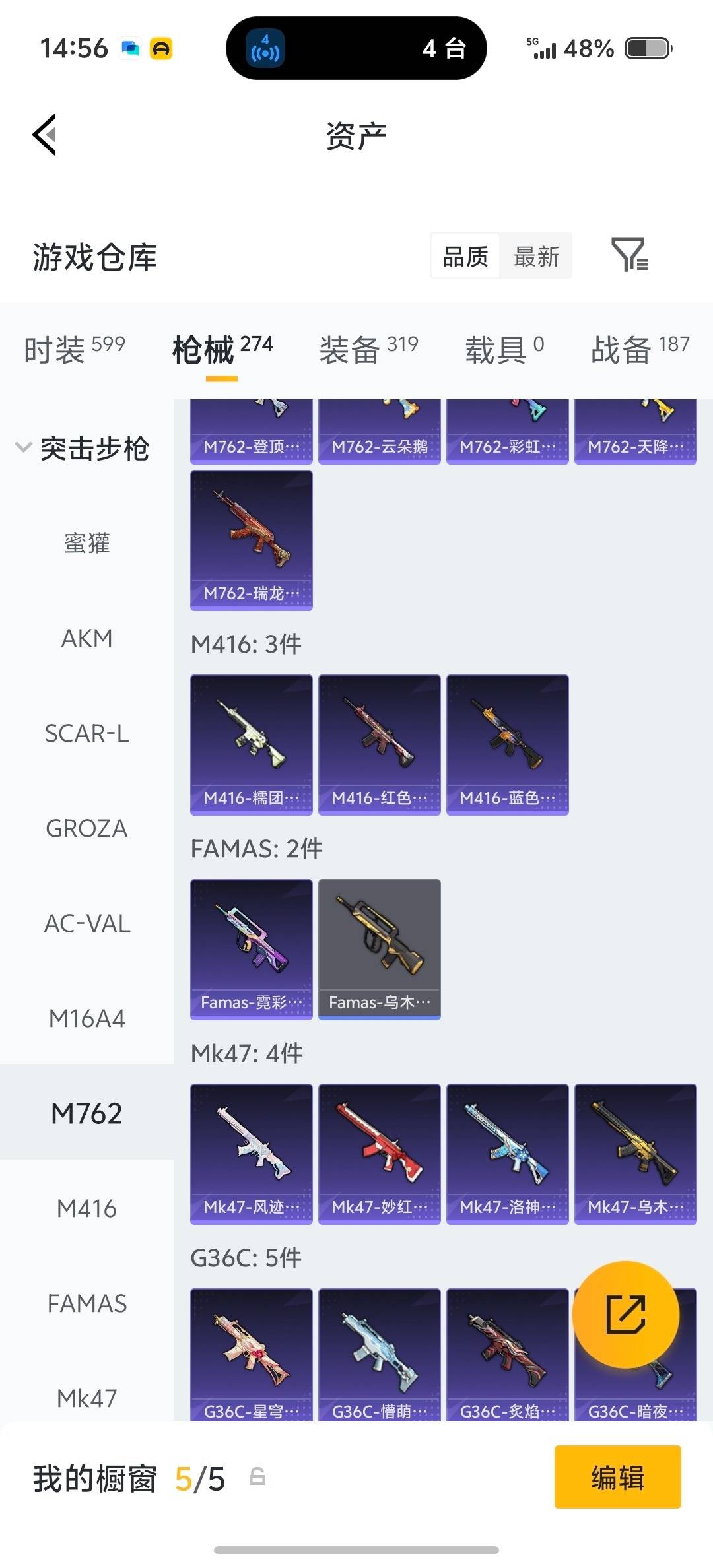Open the FAMAS category in sidebar
The height and width of the screenshot is (1568, 713).
point(88,1303)
